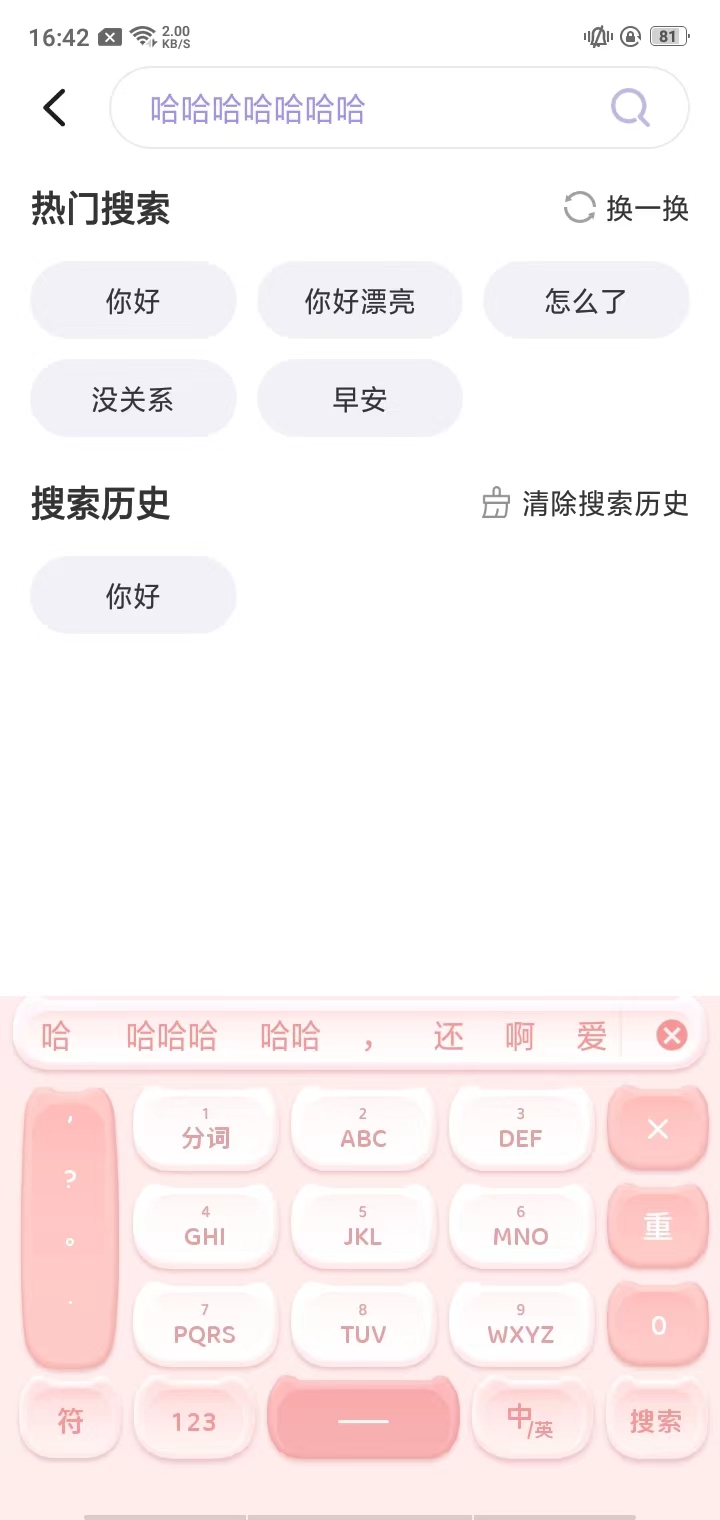Image resolution: width=720 pixels, height=1520 pixels.
Task: Choose the 没关系 hot search chip
Action: click(x=133, y=399)
